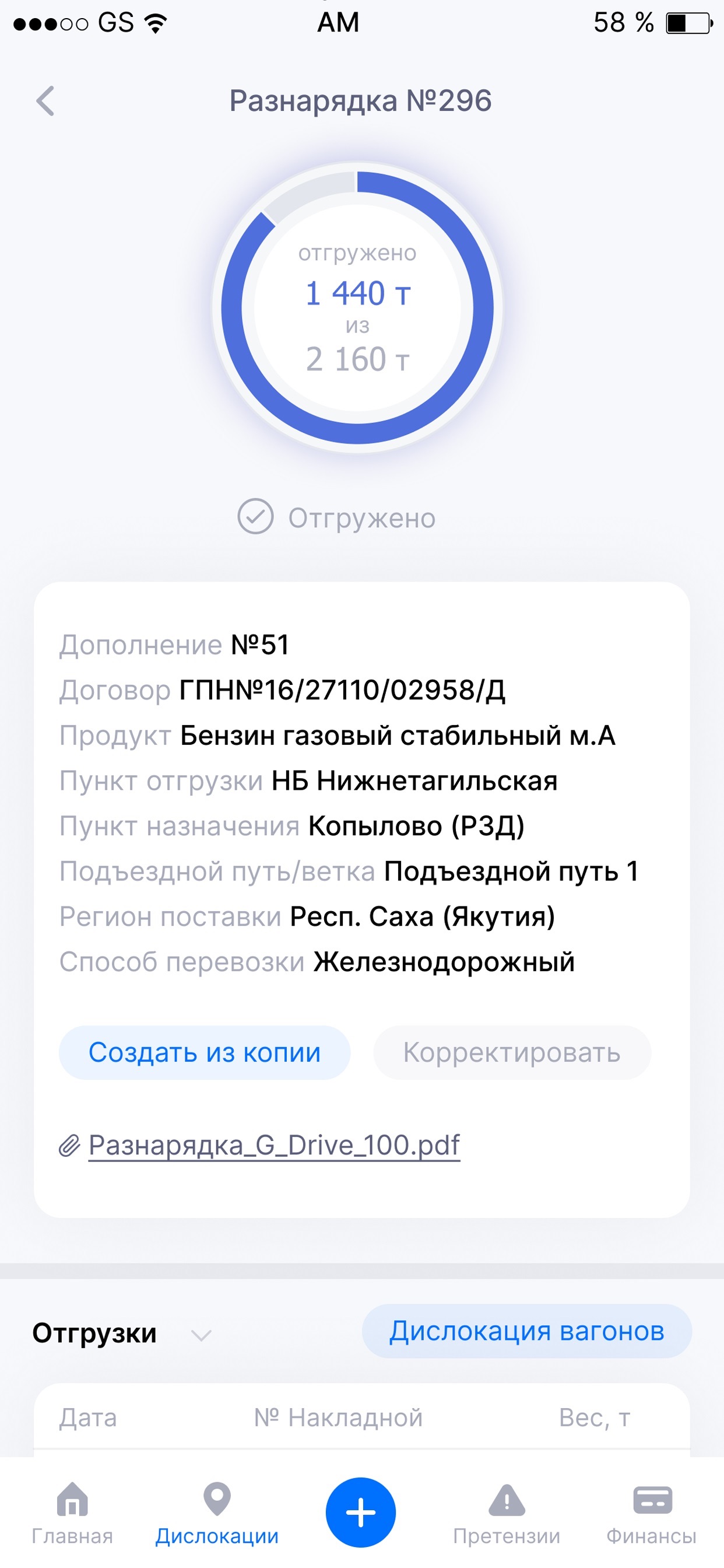Viewport: 724px width, 1568px height.
Task: Tap the Создать из копии button
Action: [x=205, y=1052]
